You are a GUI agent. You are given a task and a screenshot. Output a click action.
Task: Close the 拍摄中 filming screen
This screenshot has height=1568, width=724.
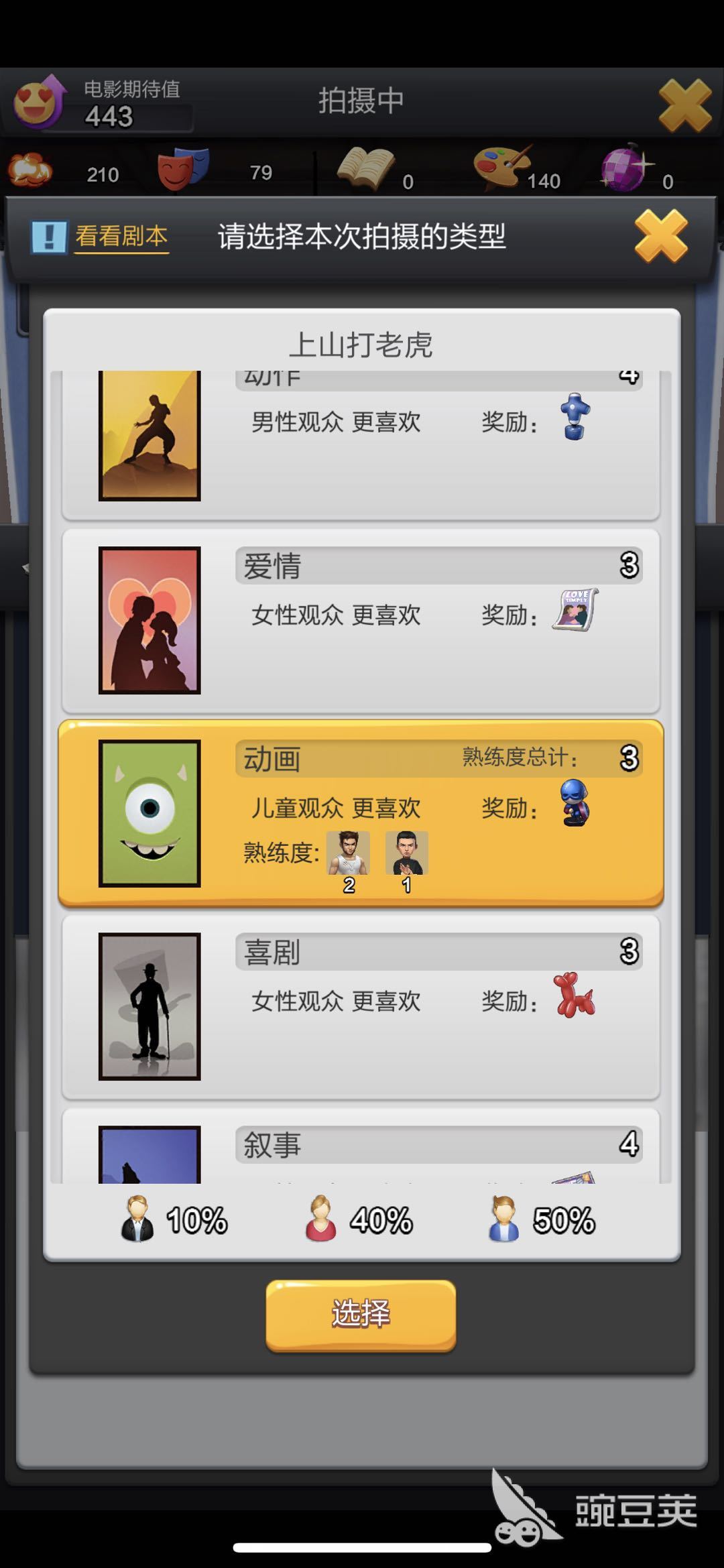(684, 105)
